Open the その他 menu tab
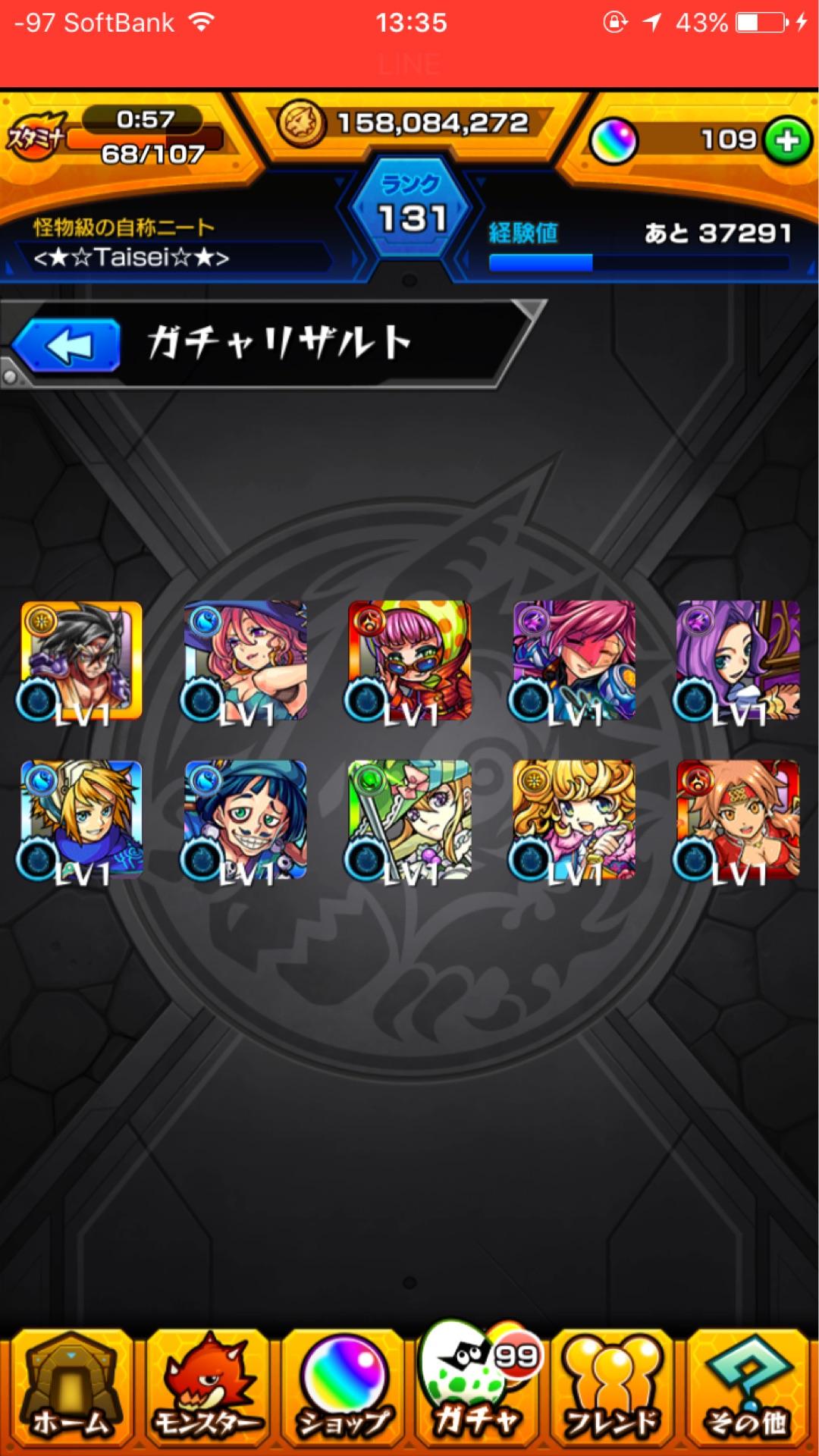 (748, 1392)
